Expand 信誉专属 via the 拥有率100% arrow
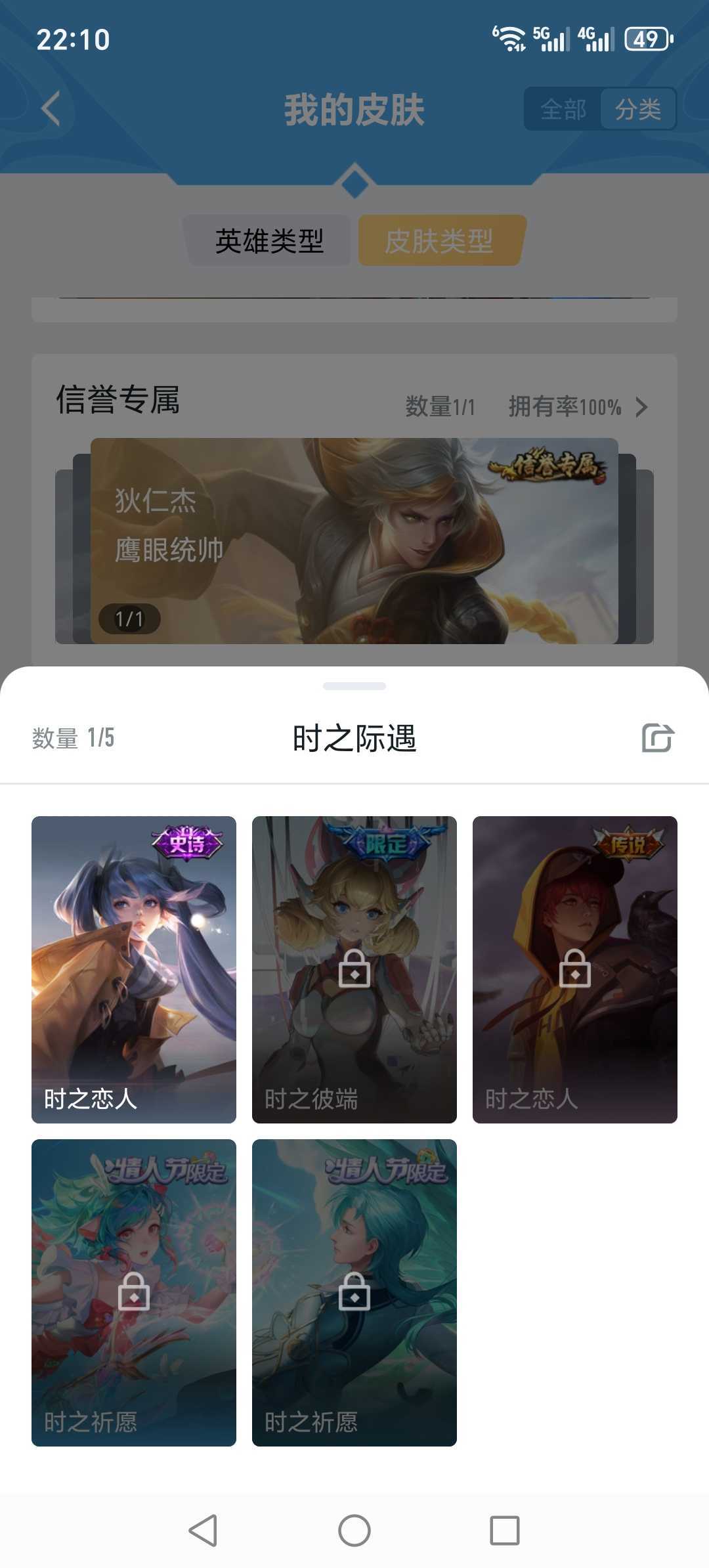This screenshot has height=1568, width=709. [x=641, y=407]
